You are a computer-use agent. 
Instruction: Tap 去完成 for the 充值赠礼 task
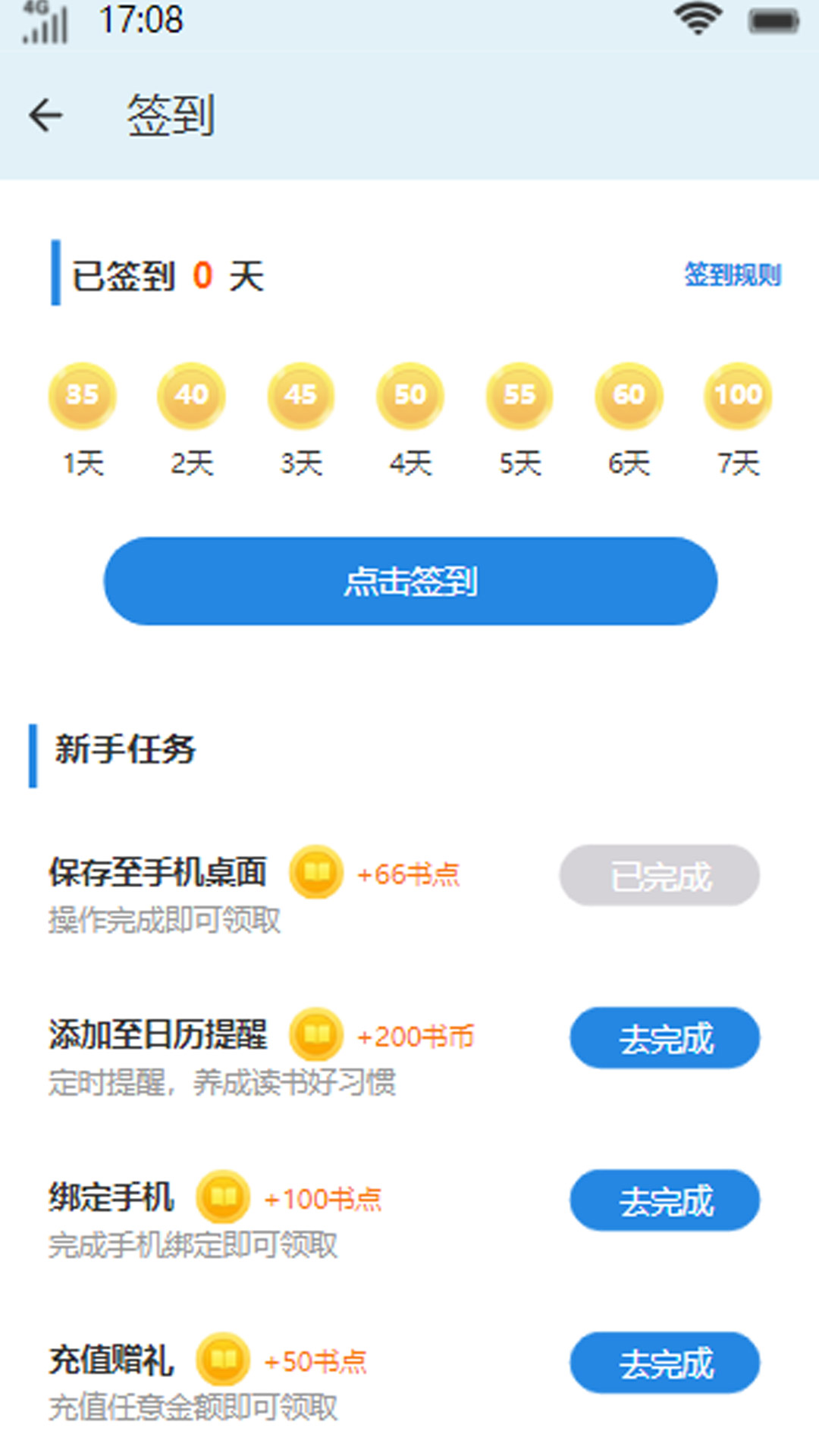click(664, 1363)
